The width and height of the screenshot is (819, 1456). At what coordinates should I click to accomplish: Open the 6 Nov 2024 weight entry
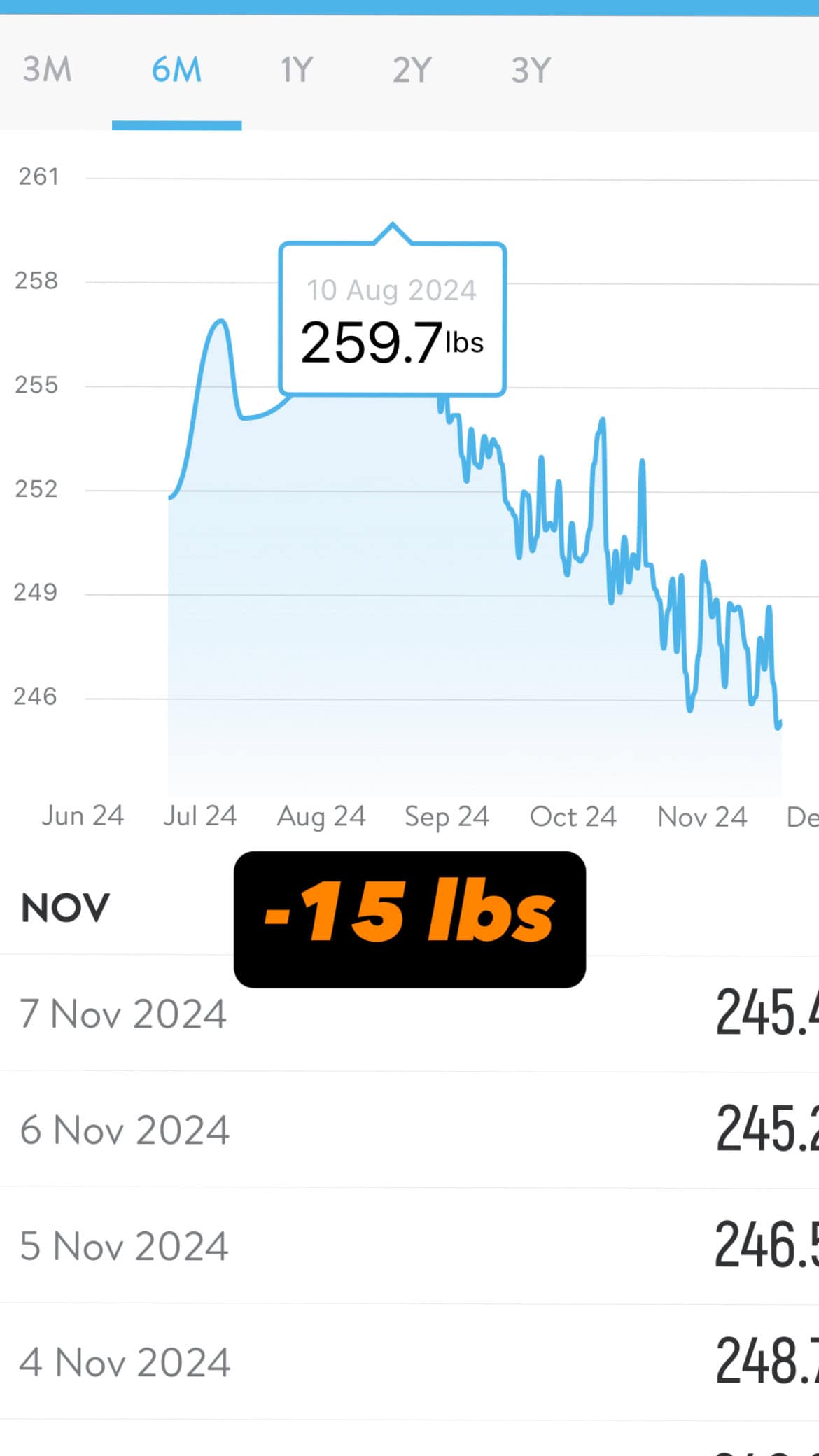(x=409, y=1129)
